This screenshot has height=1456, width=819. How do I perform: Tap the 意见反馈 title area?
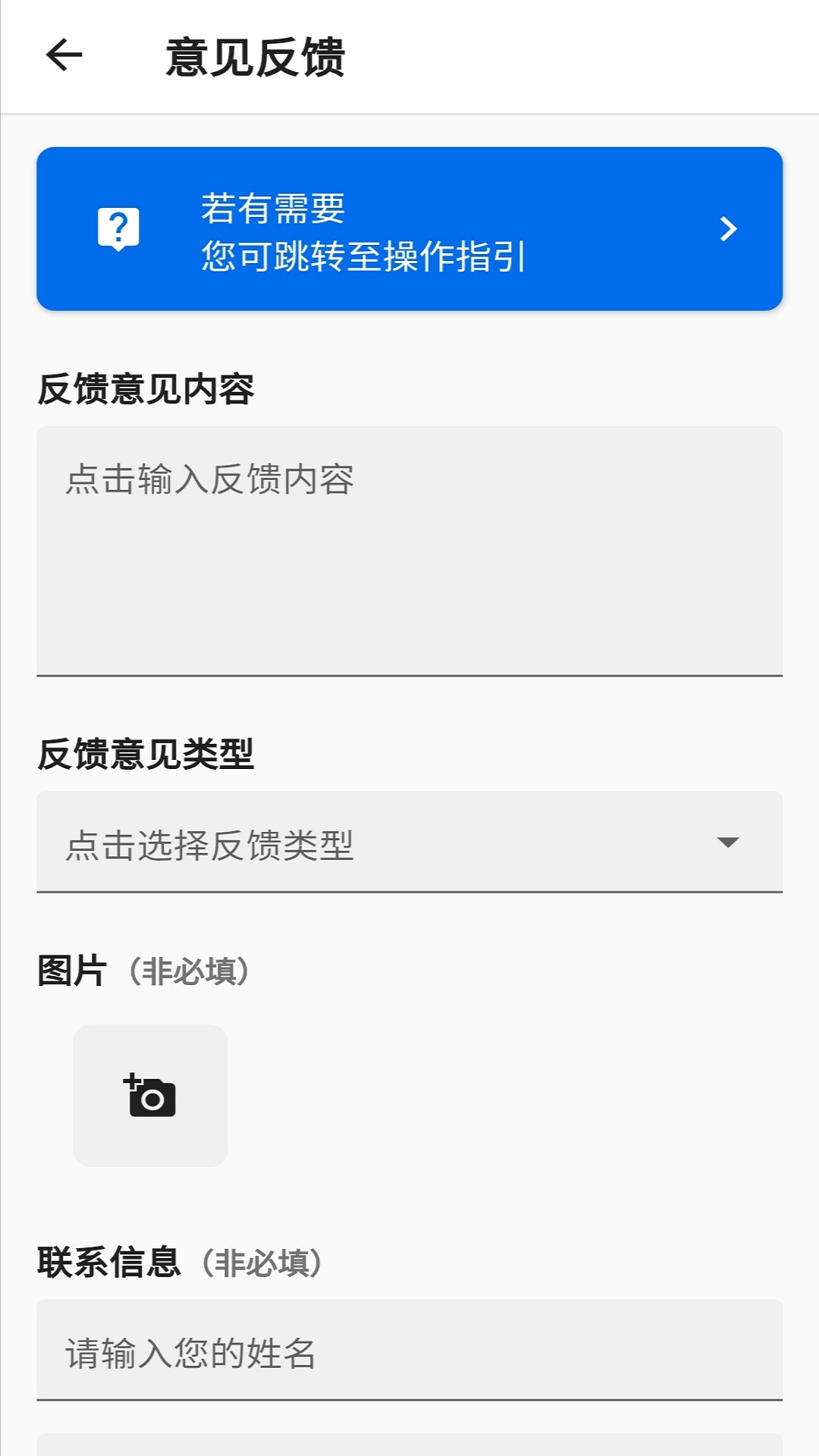point(256,55)
